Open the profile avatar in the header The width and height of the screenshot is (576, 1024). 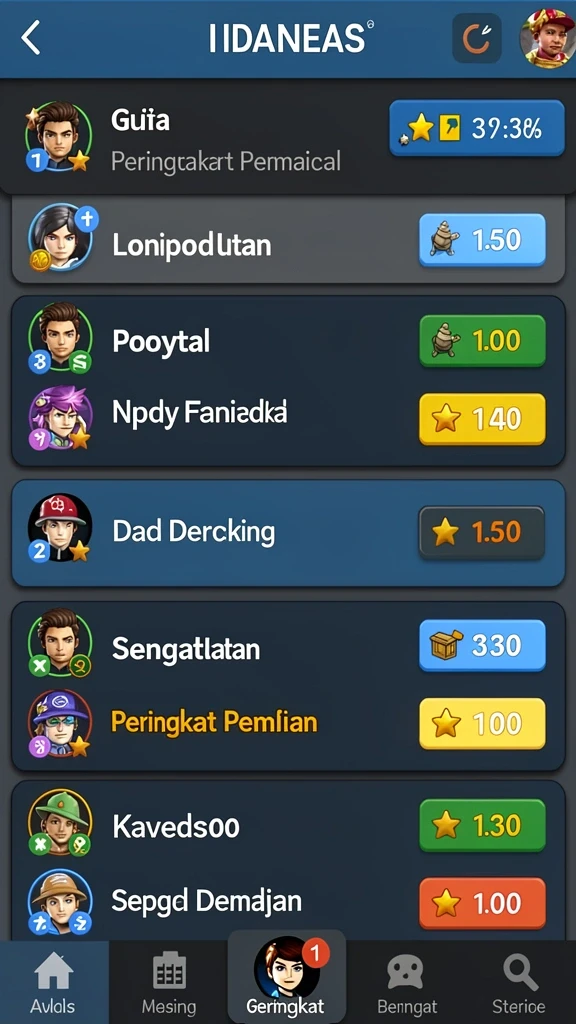(547, 39)
